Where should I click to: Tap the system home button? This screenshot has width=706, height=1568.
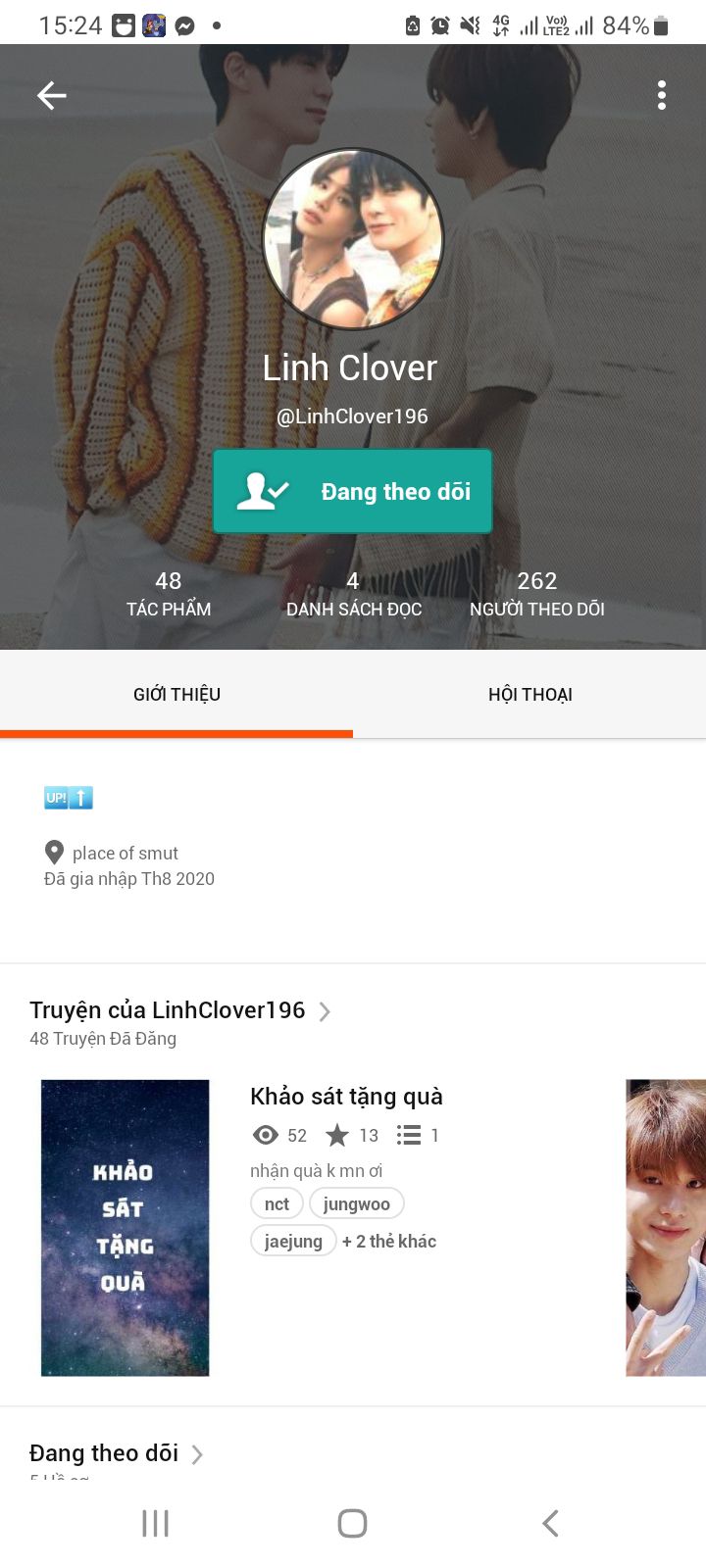pyautogui.click(x=352, y=1523)
